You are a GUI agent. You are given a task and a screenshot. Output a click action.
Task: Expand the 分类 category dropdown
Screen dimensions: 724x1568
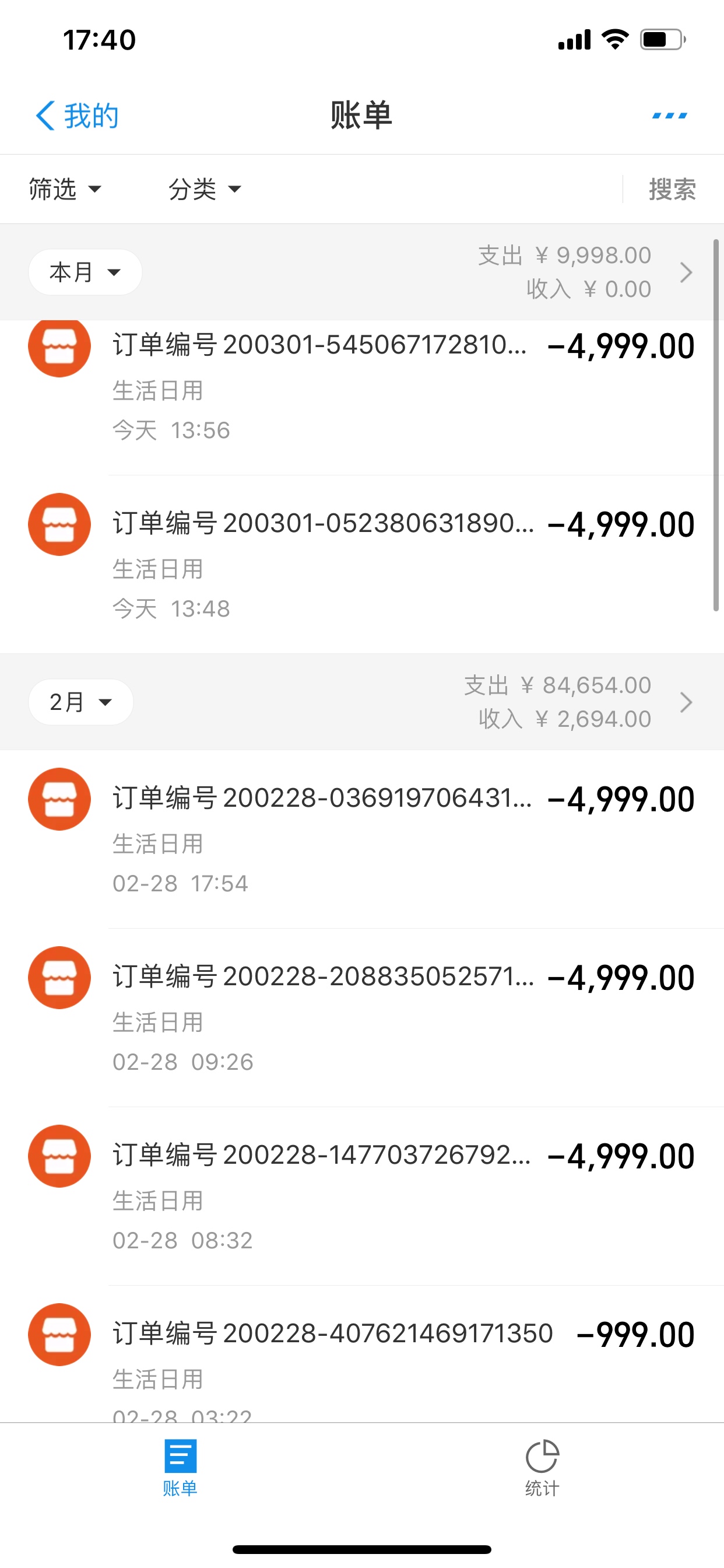(x=205, y=188)
